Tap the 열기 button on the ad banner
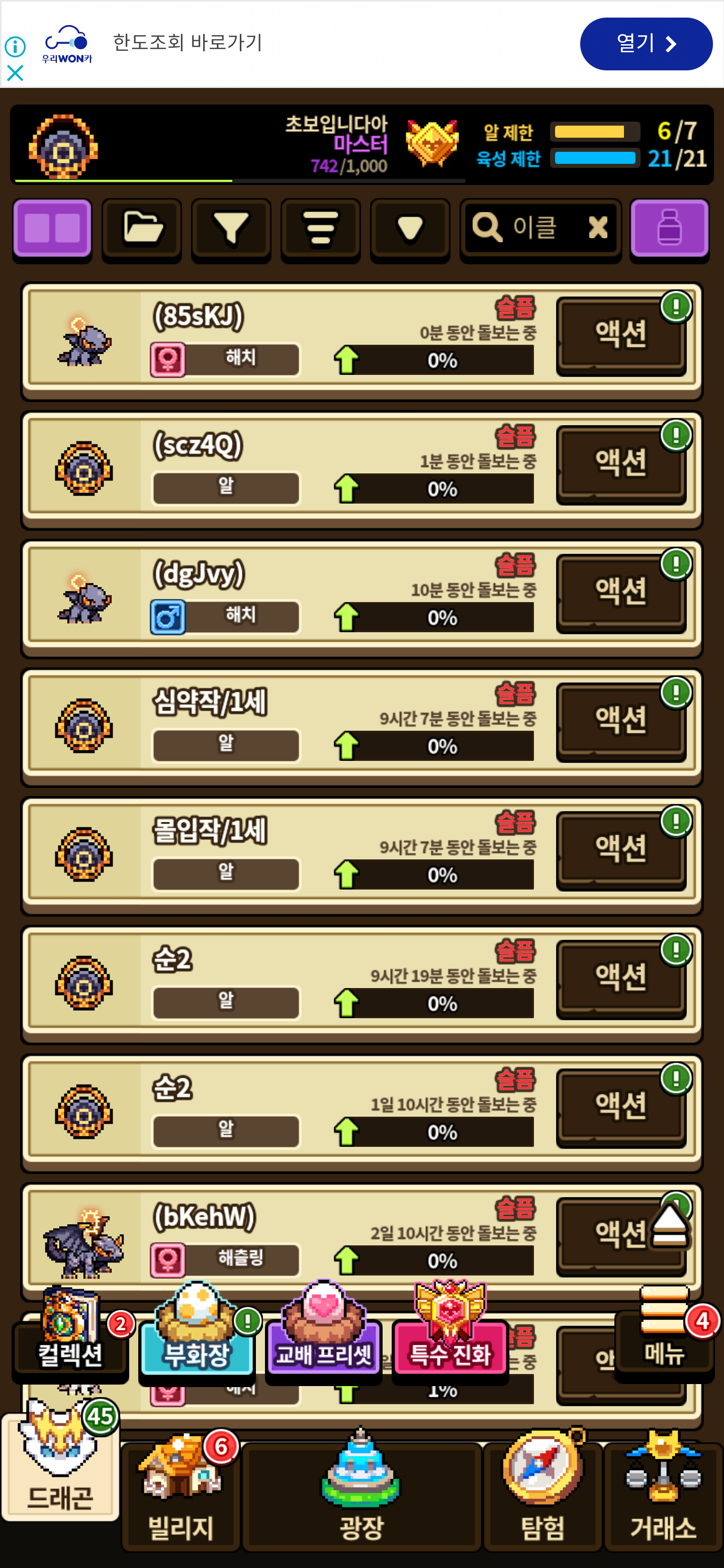 click(646, 44)
